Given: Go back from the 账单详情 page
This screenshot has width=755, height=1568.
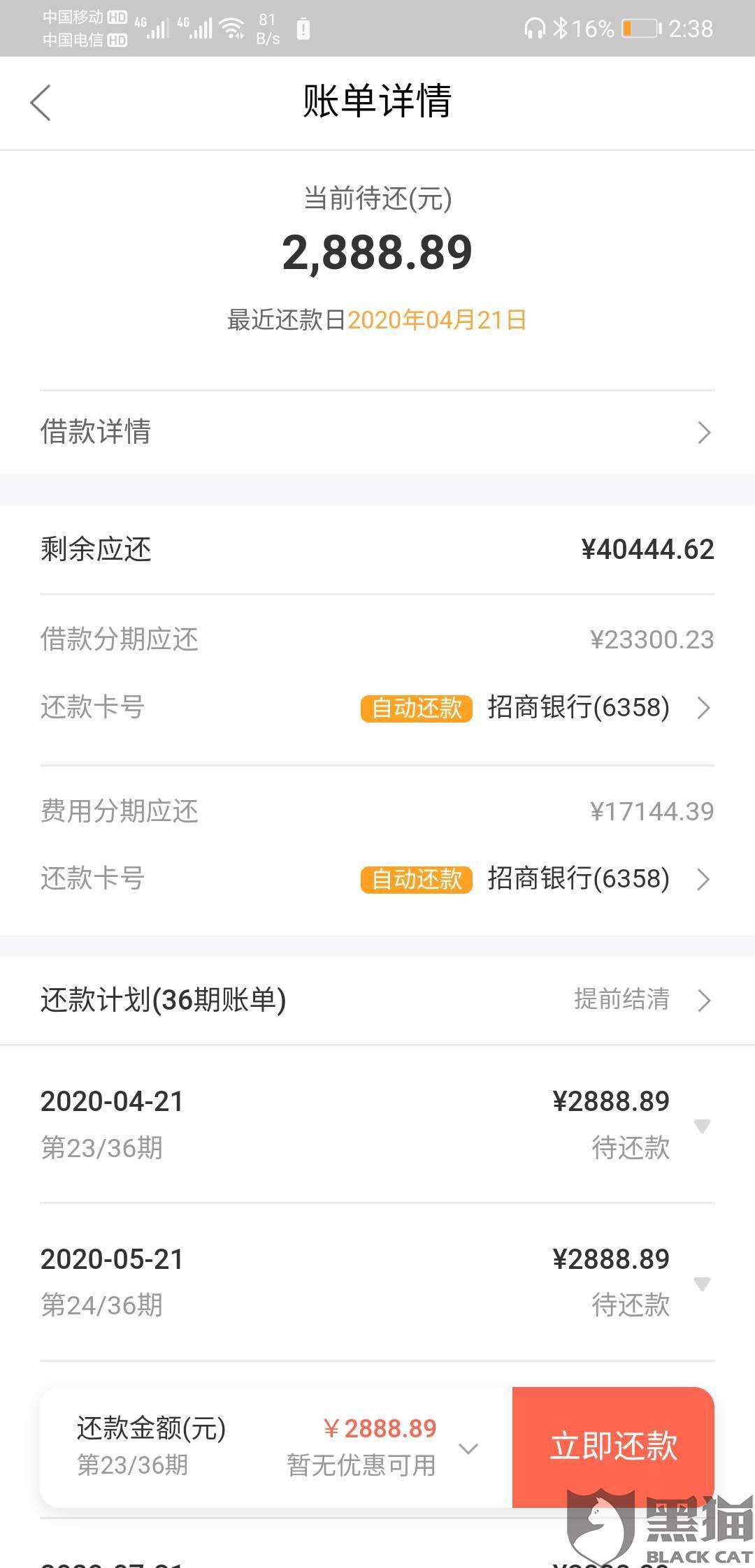Looking at the screenshot, I should (41, 103).
